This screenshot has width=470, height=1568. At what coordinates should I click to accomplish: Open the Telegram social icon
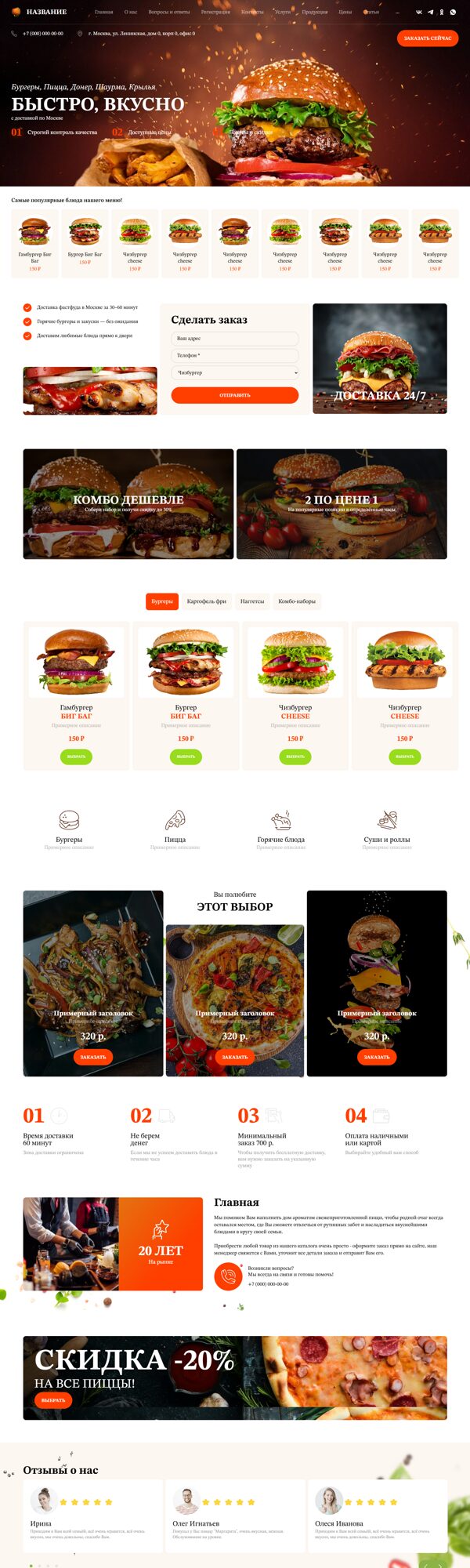click(430, 13)
